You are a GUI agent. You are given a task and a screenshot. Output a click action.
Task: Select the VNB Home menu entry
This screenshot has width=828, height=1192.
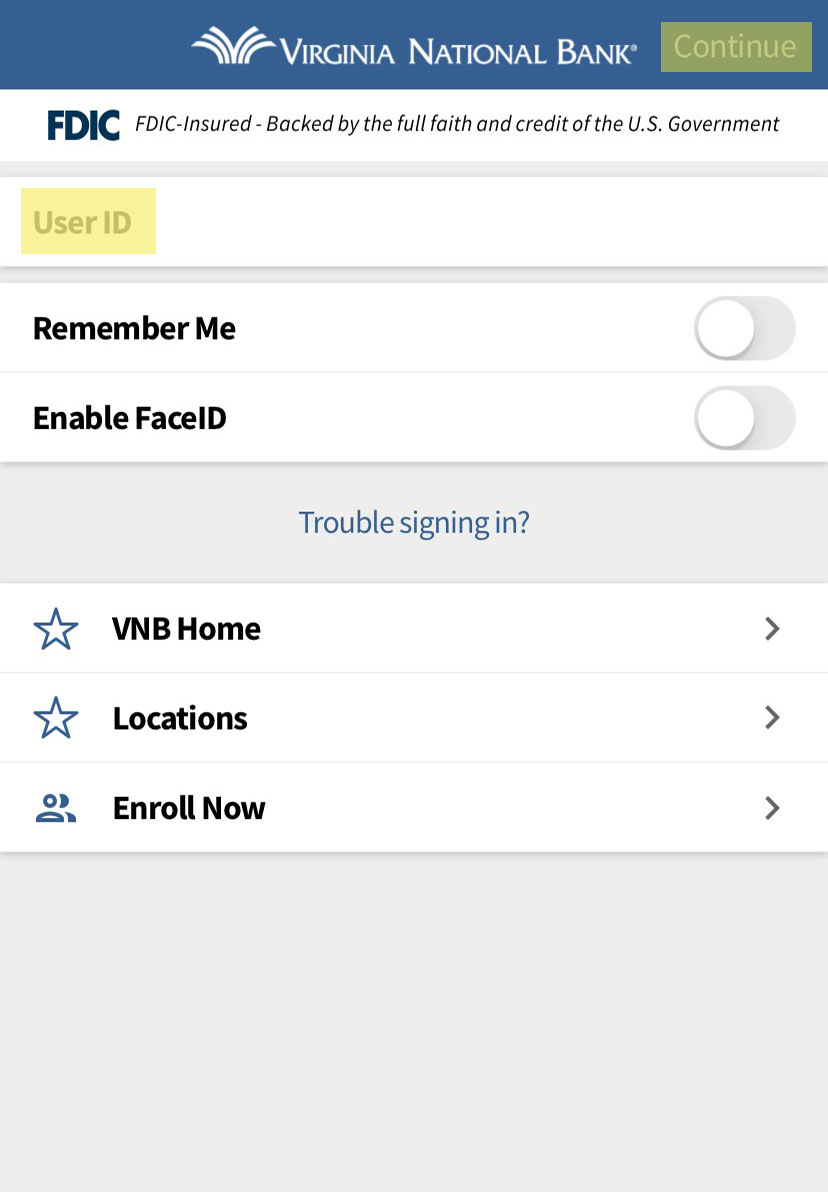click(x=186, y=628)
